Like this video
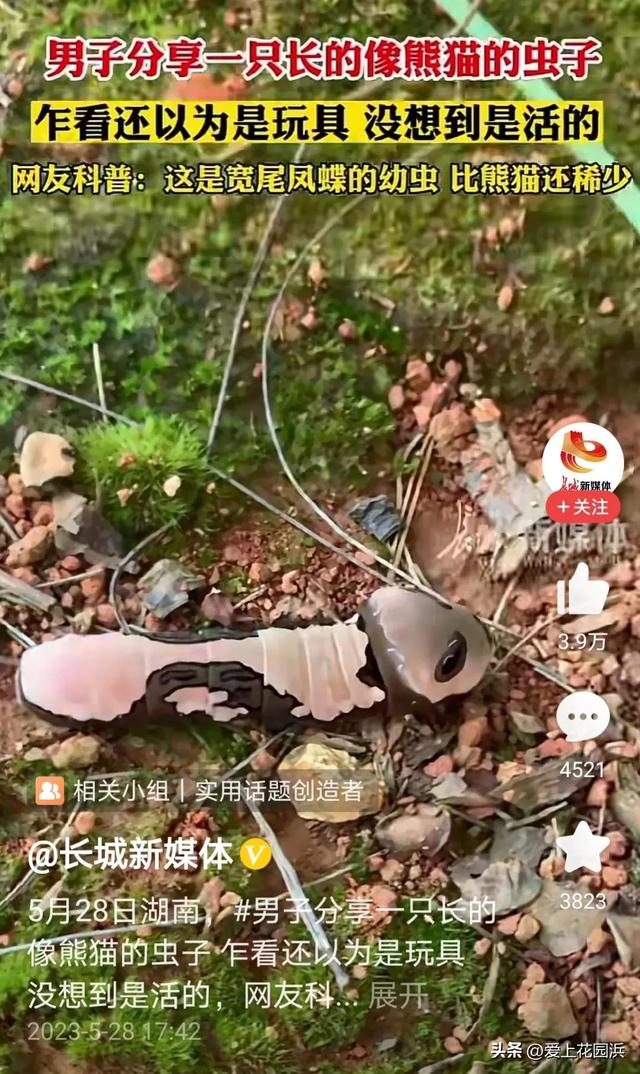640x1074 pixels. point(583,590)
